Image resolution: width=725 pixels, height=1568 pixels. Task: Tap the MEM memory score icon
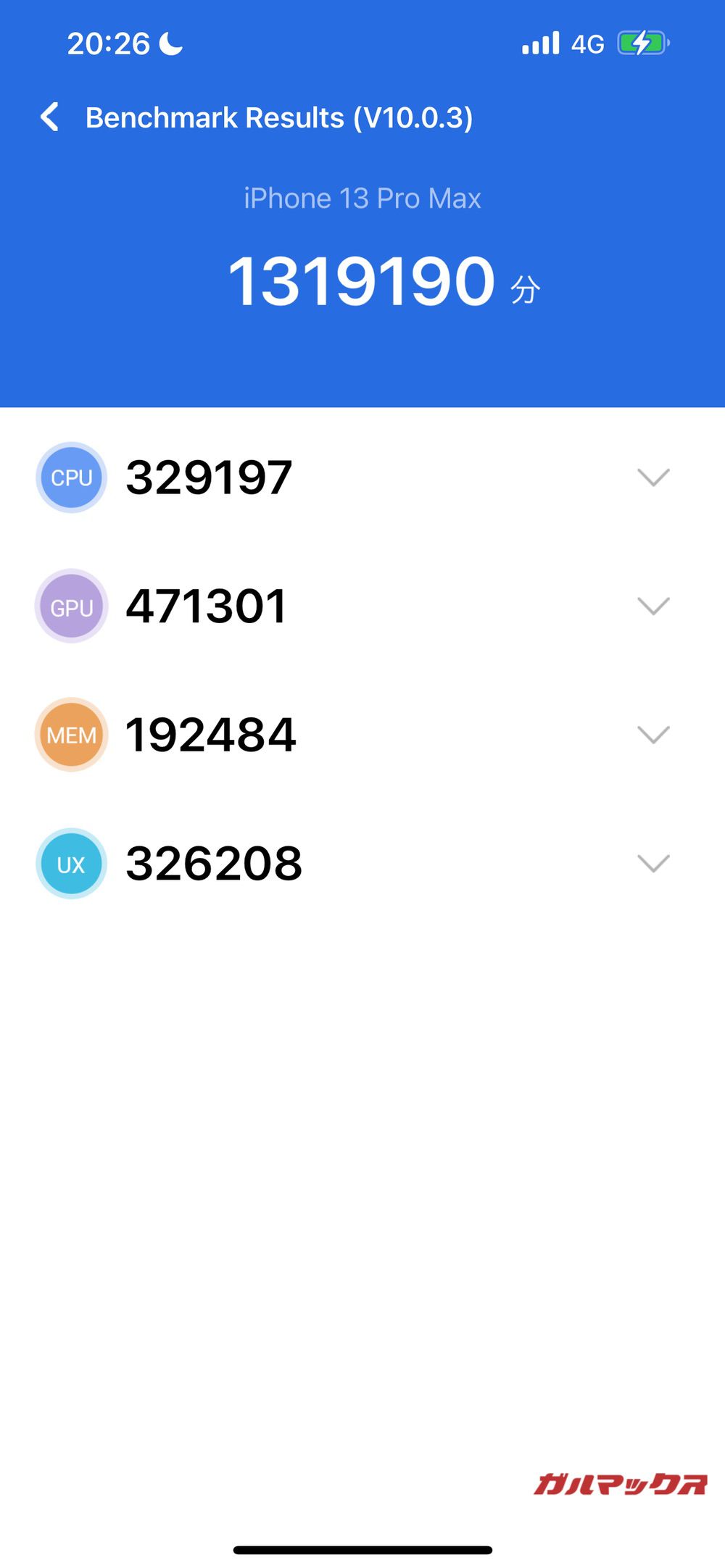(70, 735)
